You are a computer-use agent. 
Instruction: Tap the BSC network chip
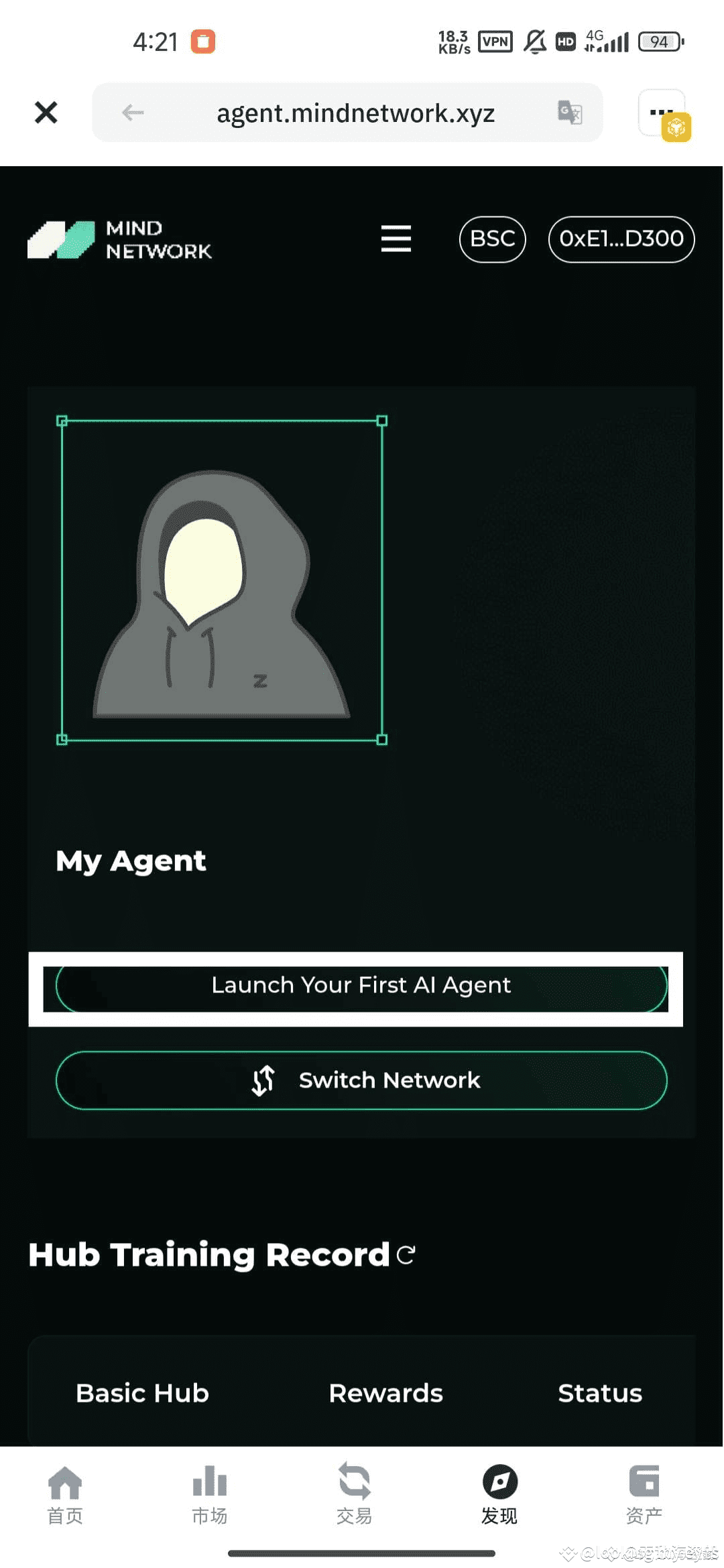pos(493,239)
